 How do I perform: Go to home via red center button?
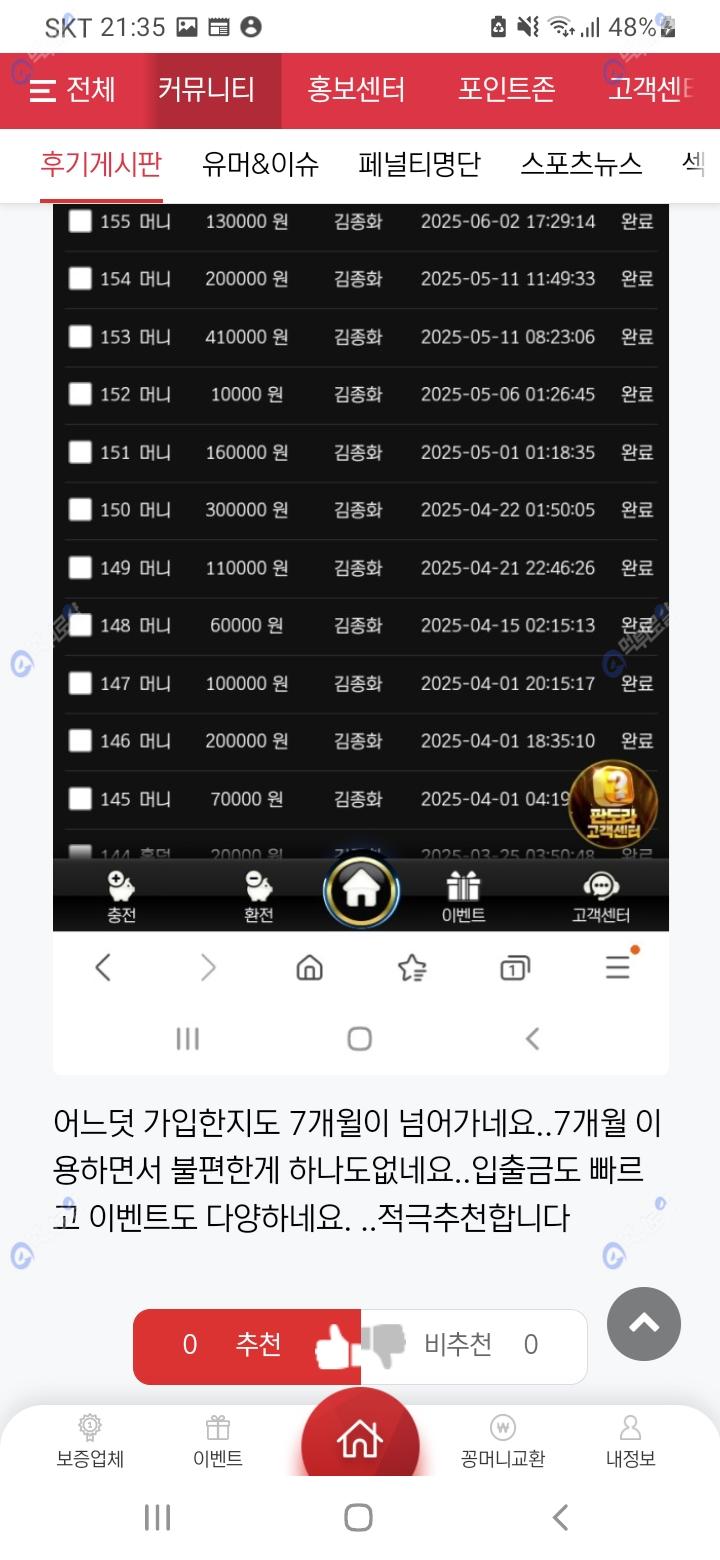tap(360, 1438)
